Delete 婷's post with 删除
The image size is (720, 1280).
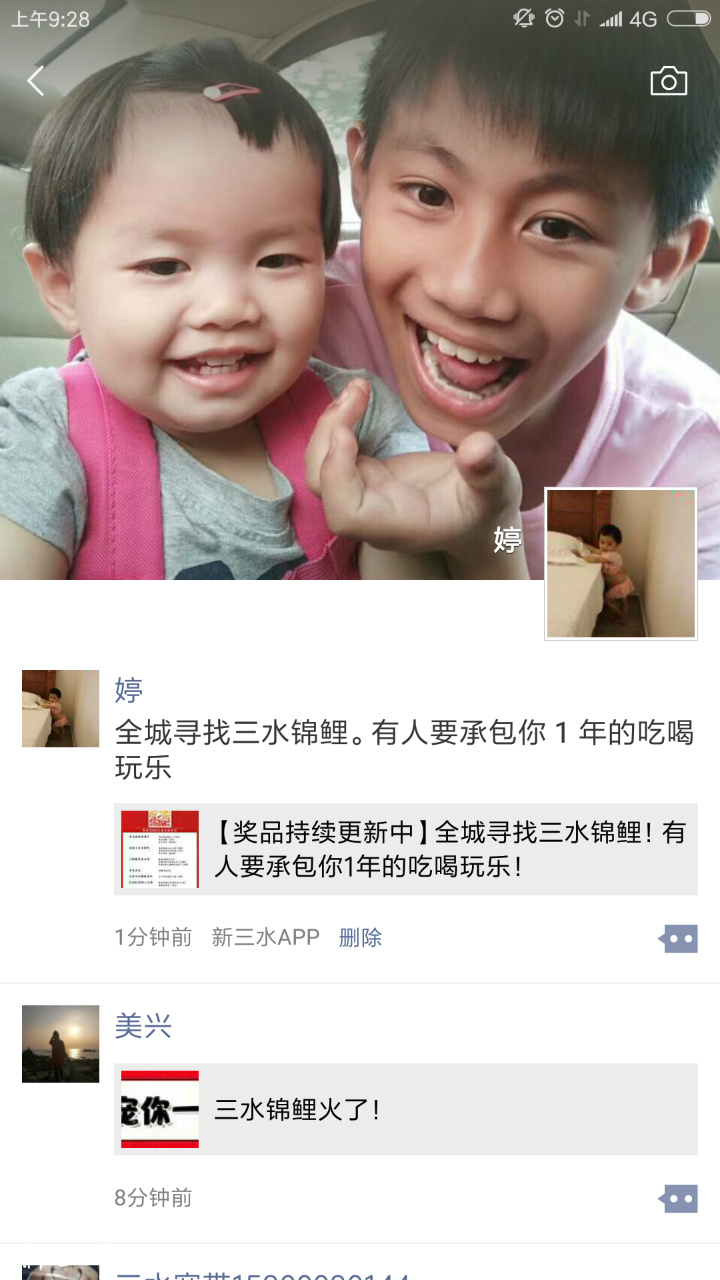(x=360, y=937)
